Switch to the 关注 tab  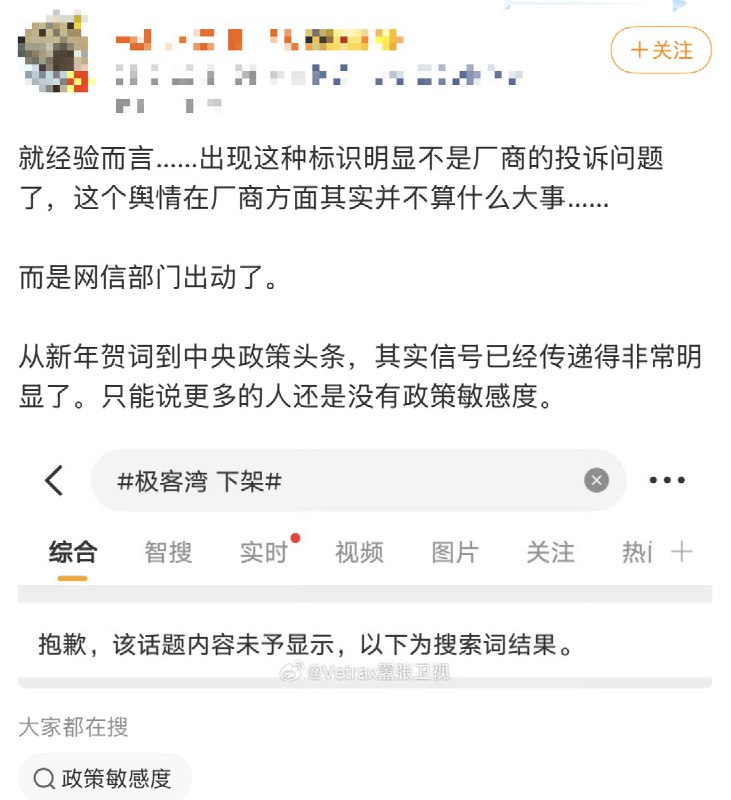point(549,551)
